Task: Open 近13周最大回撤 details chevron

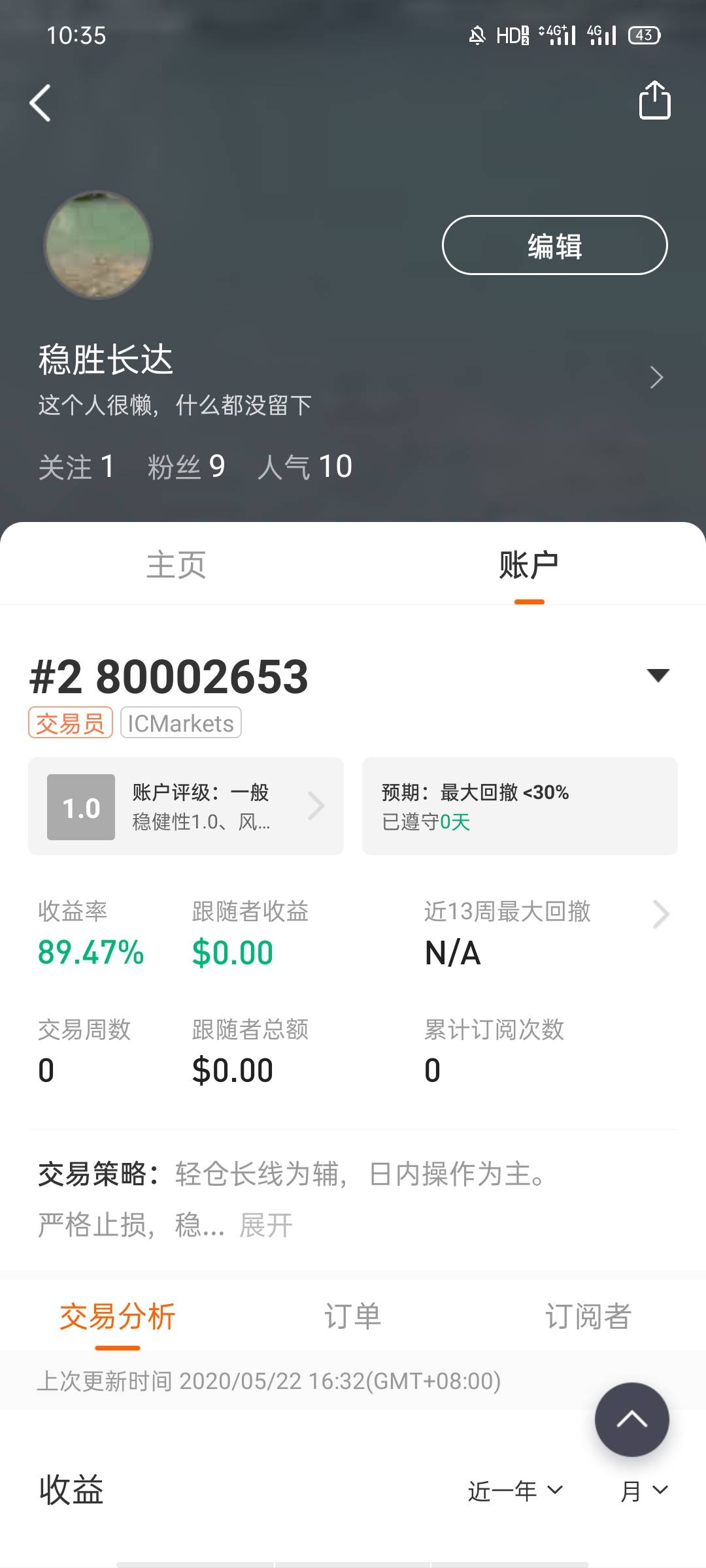Action: 661,913
